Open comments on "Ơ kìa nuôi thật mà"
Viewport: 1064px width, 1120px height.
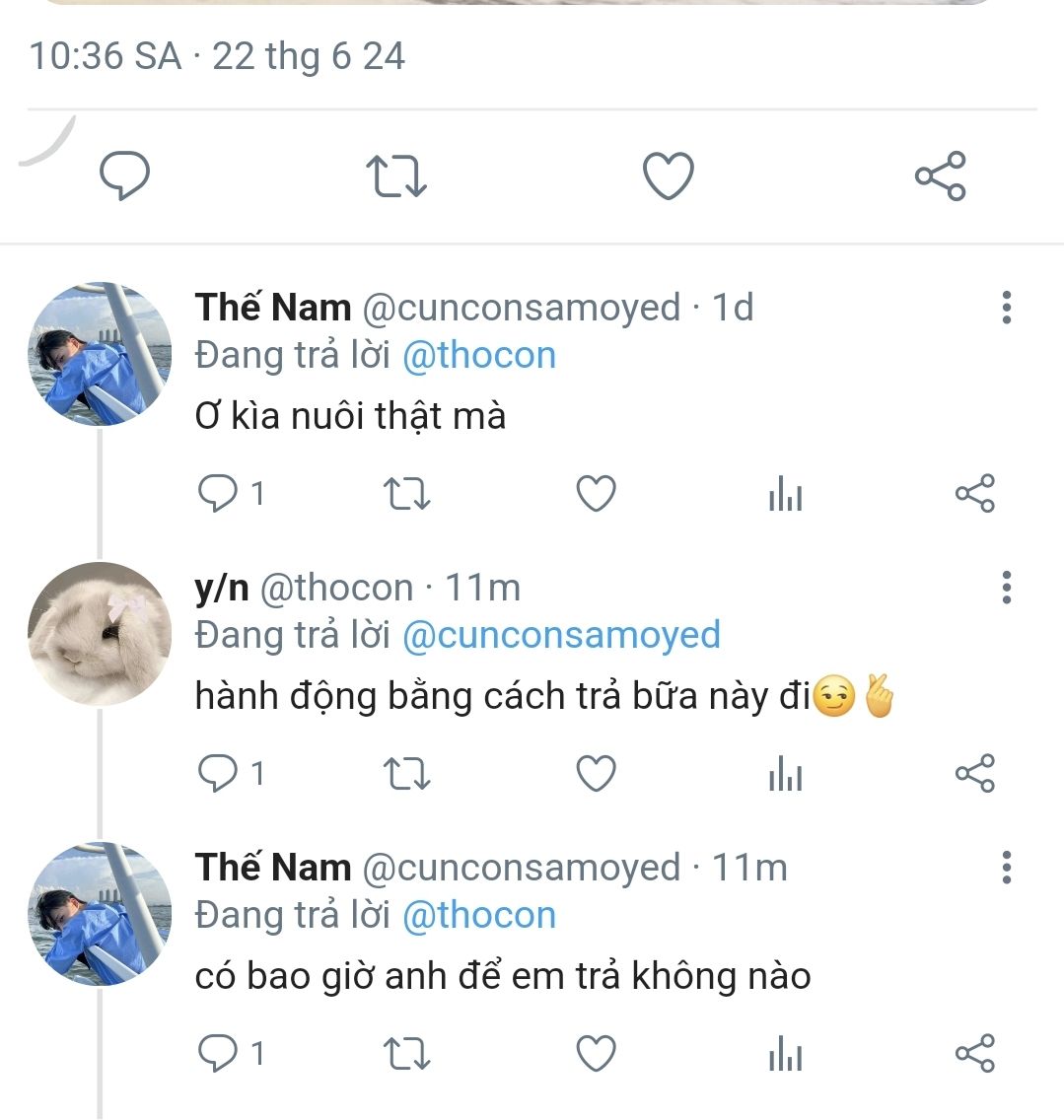(218, 494)
